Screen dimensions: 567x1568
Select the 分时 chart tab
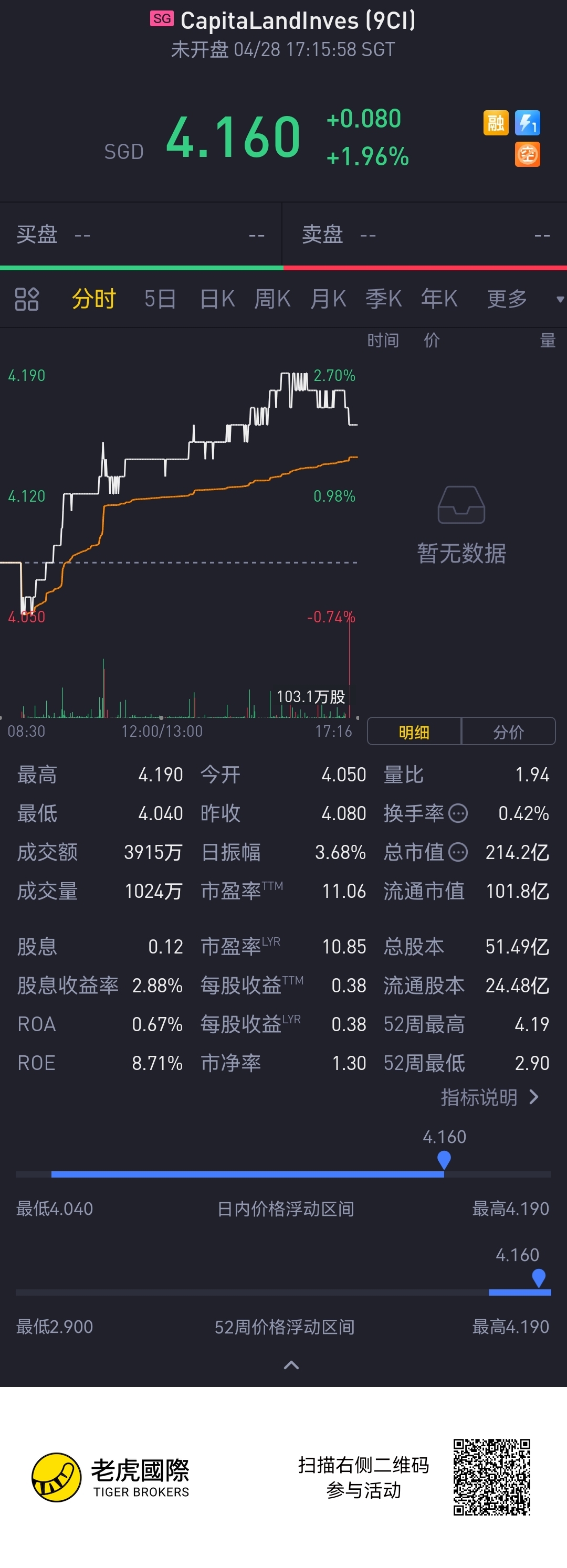coord(94,299)
